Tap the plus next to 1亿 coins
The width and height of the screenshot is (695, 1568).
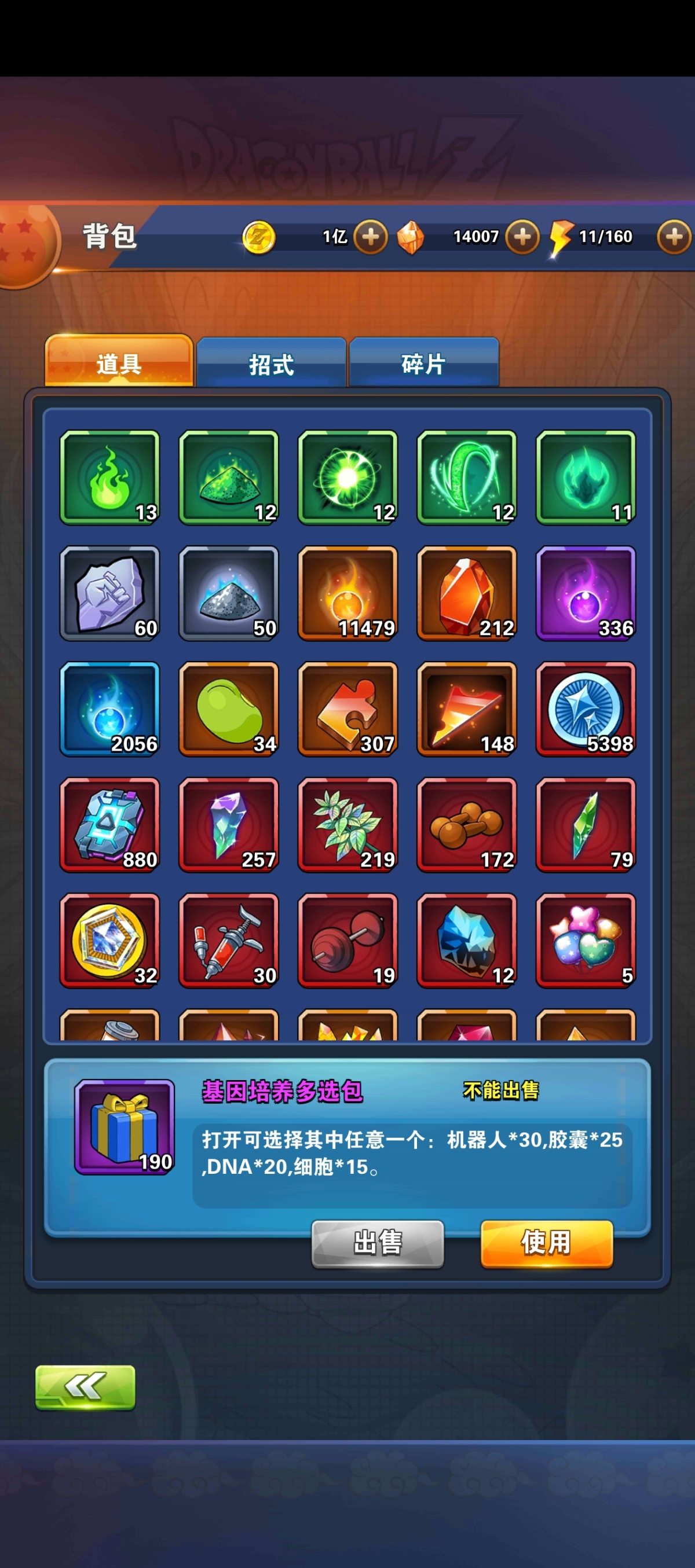[x=370, y=237]
